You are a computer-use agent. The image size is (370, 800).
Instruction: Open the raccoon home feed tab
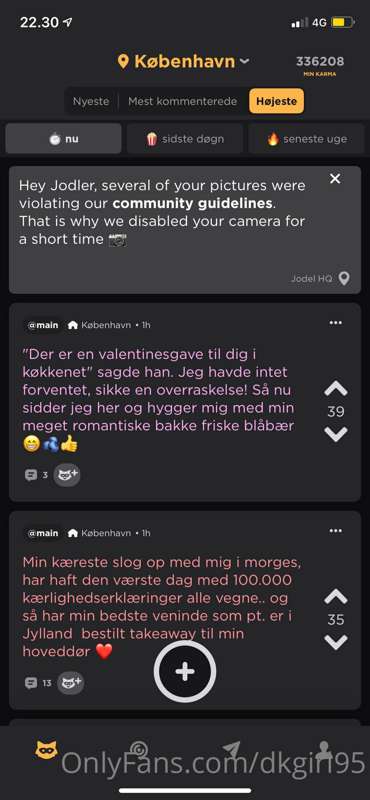point(46,750)
